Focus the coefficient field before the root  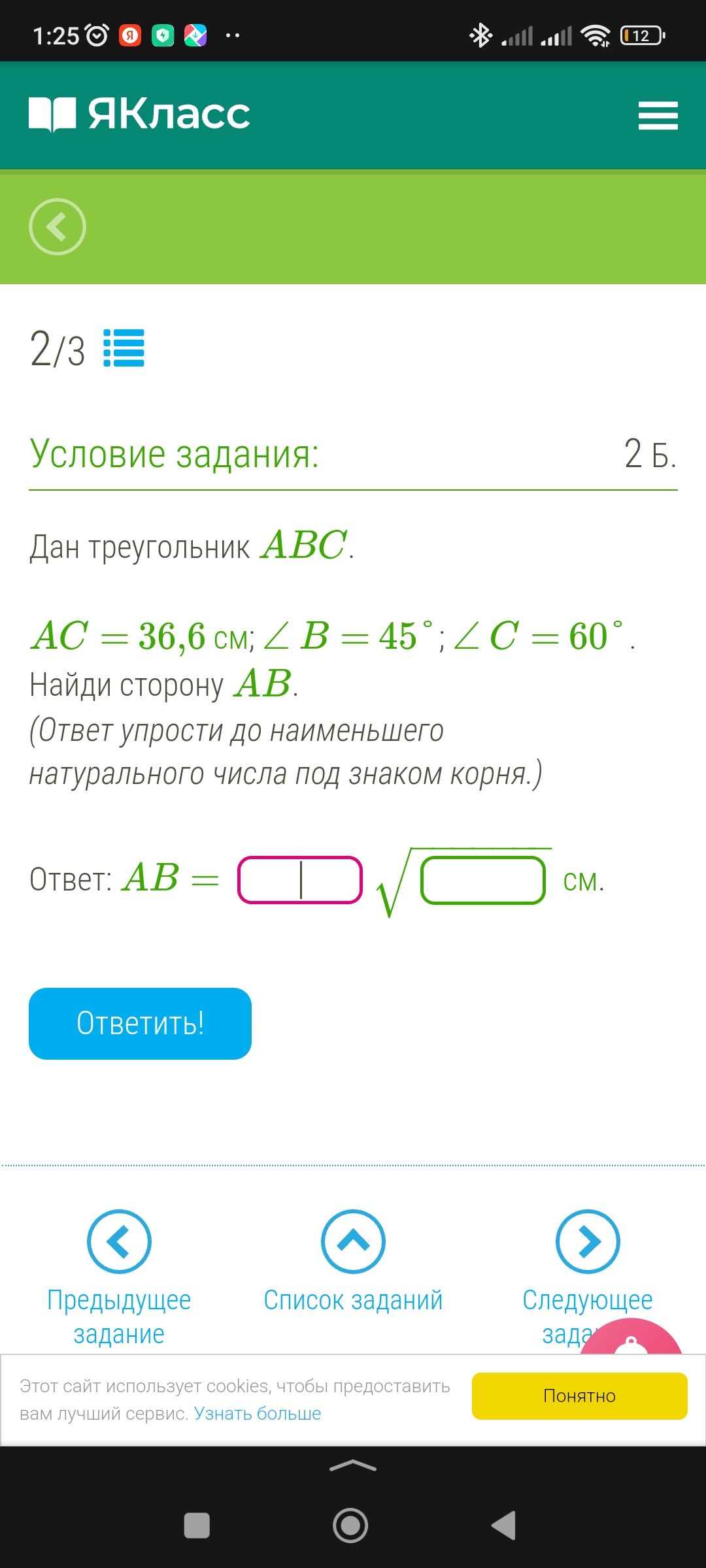(x=300, y=880)
